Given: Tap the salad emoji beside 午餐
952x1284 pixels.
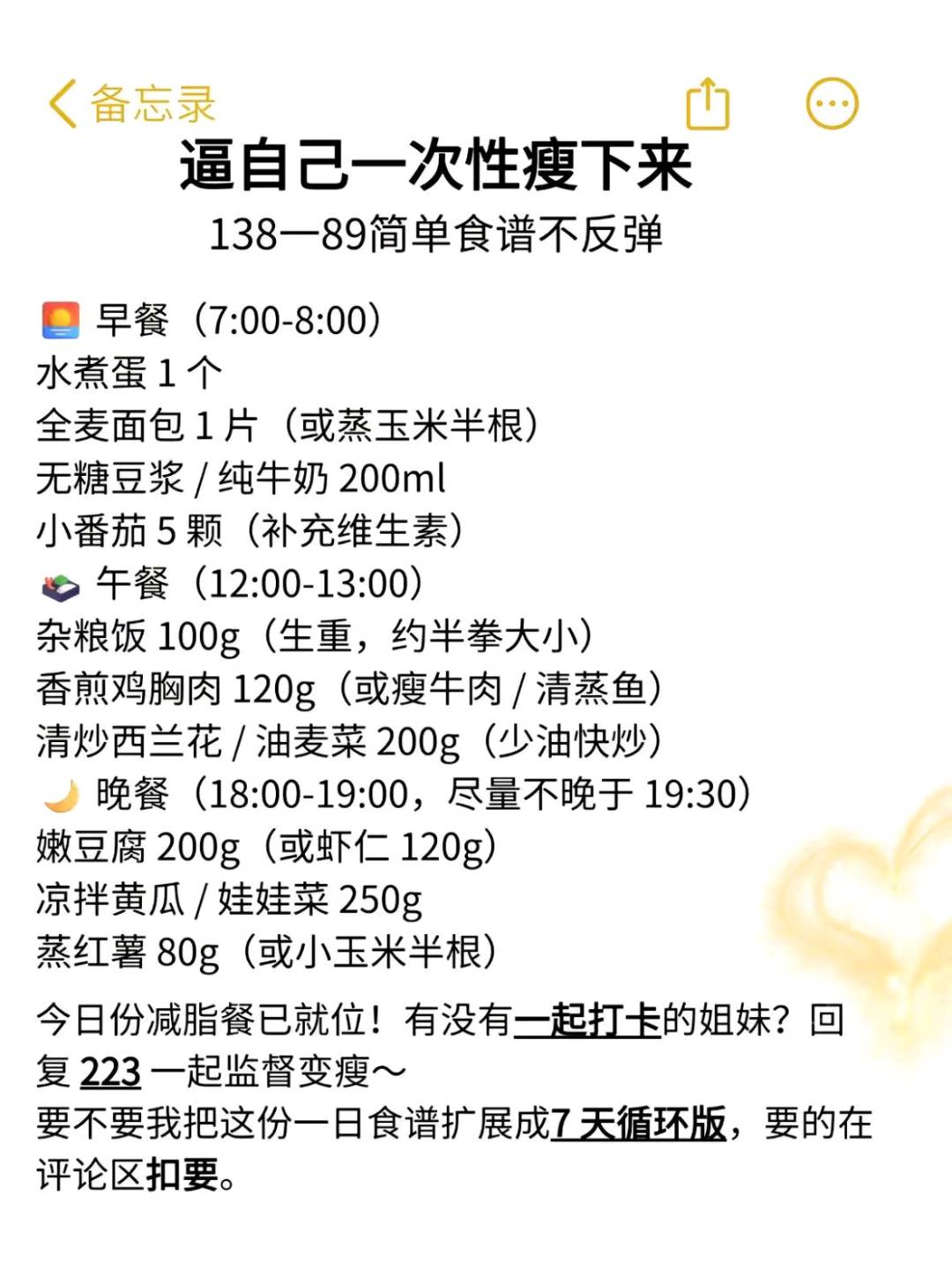Looking at the screenshot, I should tap(60, 583).
